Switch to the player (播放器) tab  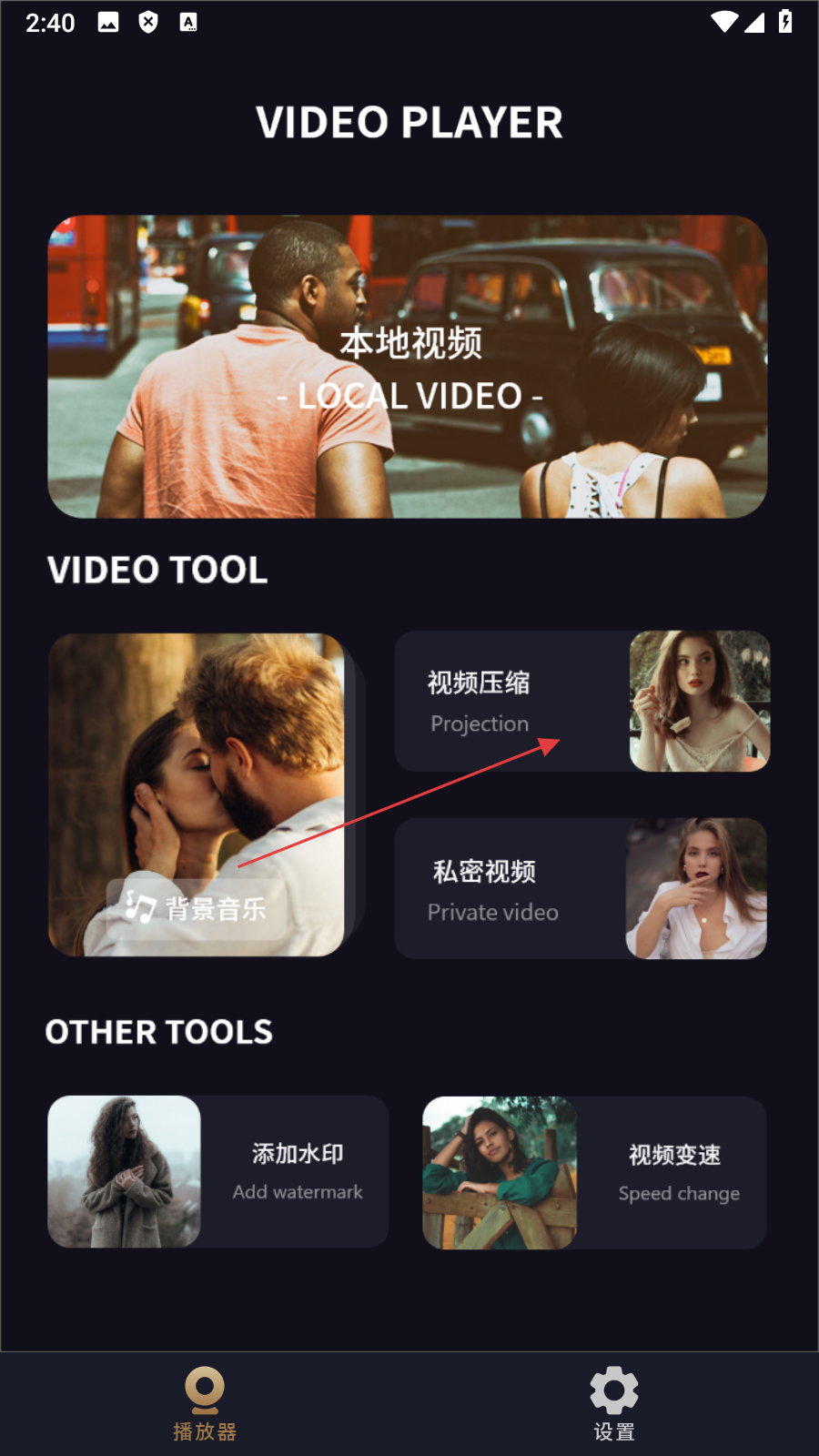point(205,1403)
